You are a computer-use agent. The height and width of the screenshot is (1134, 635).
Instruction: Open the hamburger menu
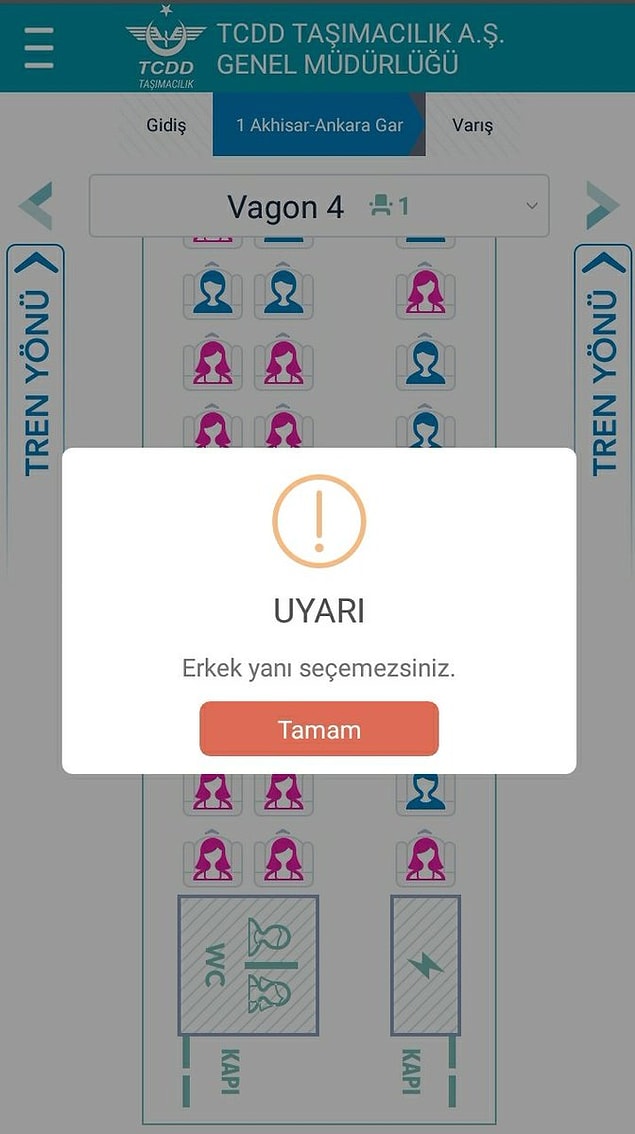coord(39,47)
